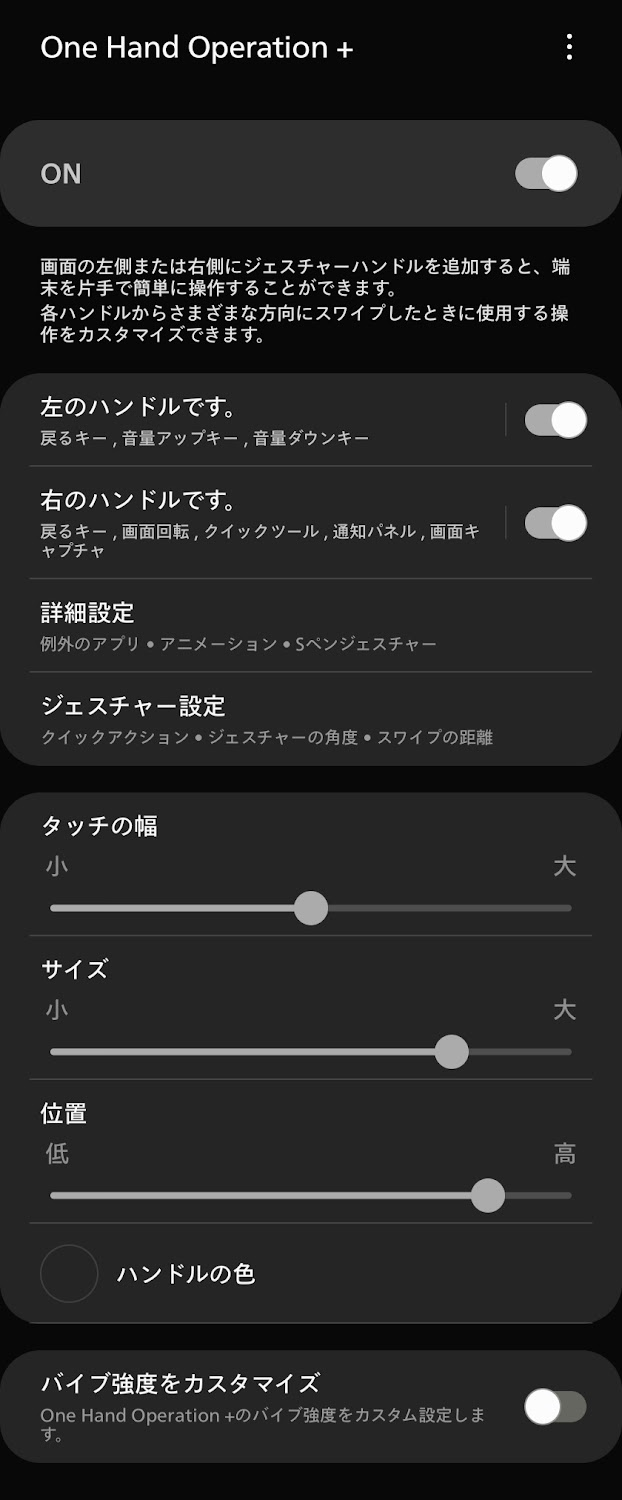Adjust the サイズ slider
This screenshot has height=1500, width=622.
point(452,1052)
